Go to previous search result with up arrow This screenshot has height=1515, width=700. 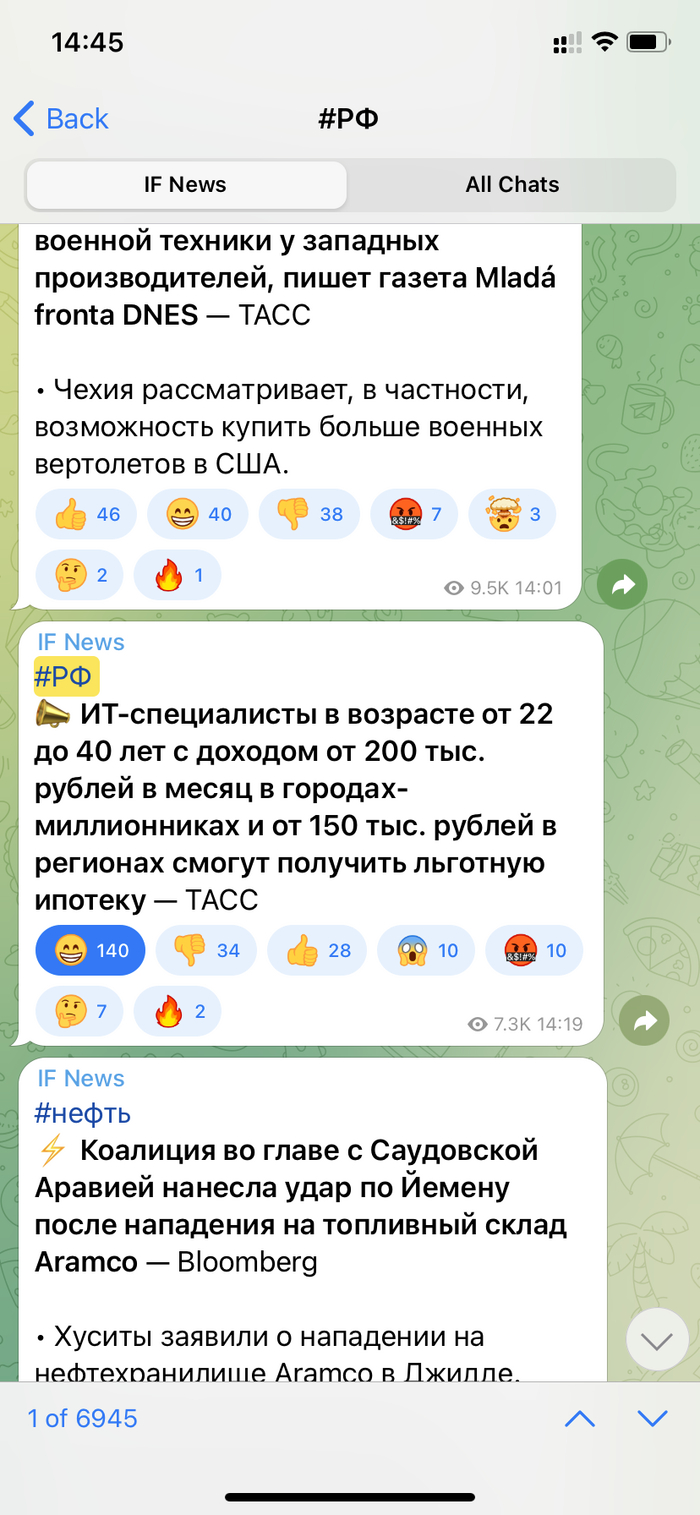click(x=580, y=1418)
